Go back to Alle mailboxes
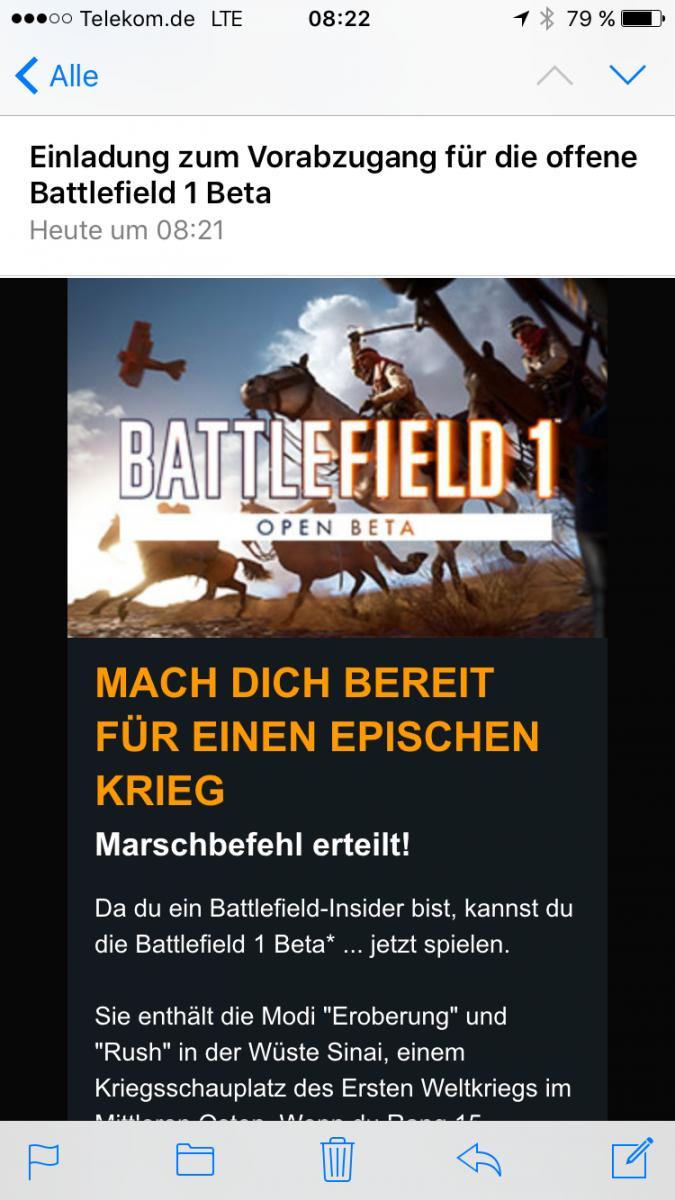Screen dimensions: 675x1200 pos(57,76)
